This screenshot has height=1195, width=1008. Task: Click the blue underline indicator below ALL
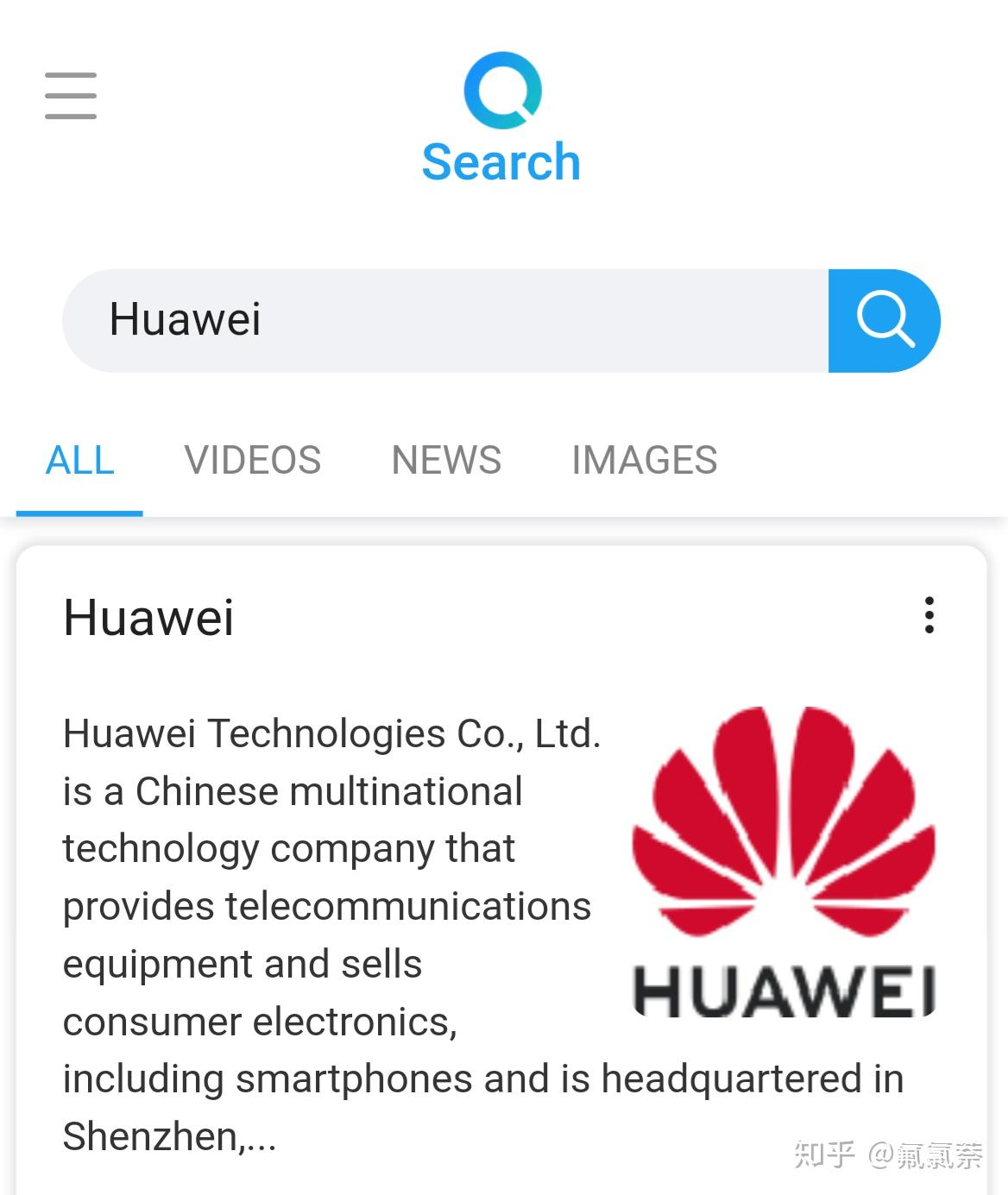(x=79, y=513)
